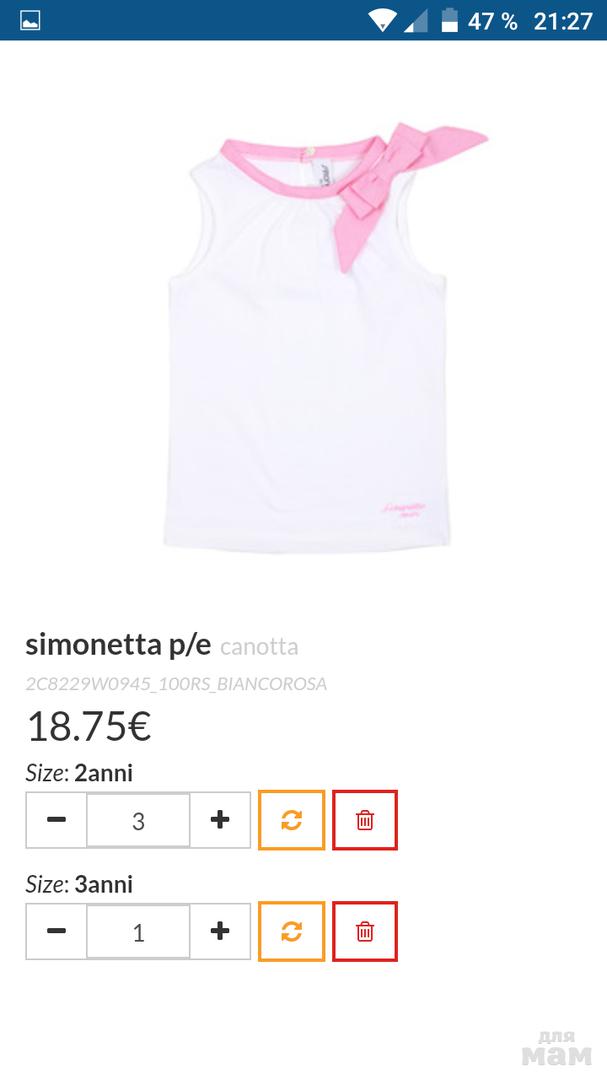Refresh the quantity for size 3anni

[x=291, y=931]
